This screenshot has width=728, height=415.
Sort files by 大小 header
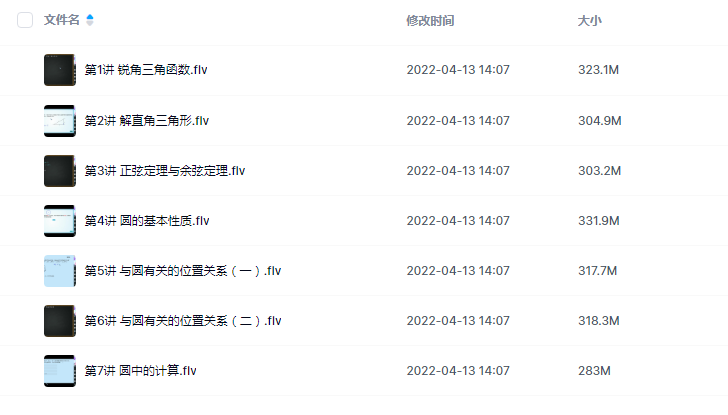point(589,20)
